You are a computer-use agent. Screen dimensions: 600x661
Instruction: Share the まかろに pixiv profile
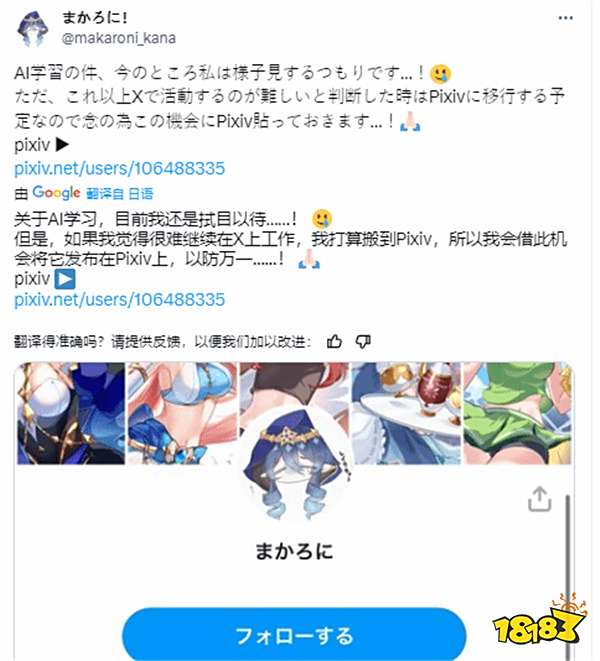[539, 499]
